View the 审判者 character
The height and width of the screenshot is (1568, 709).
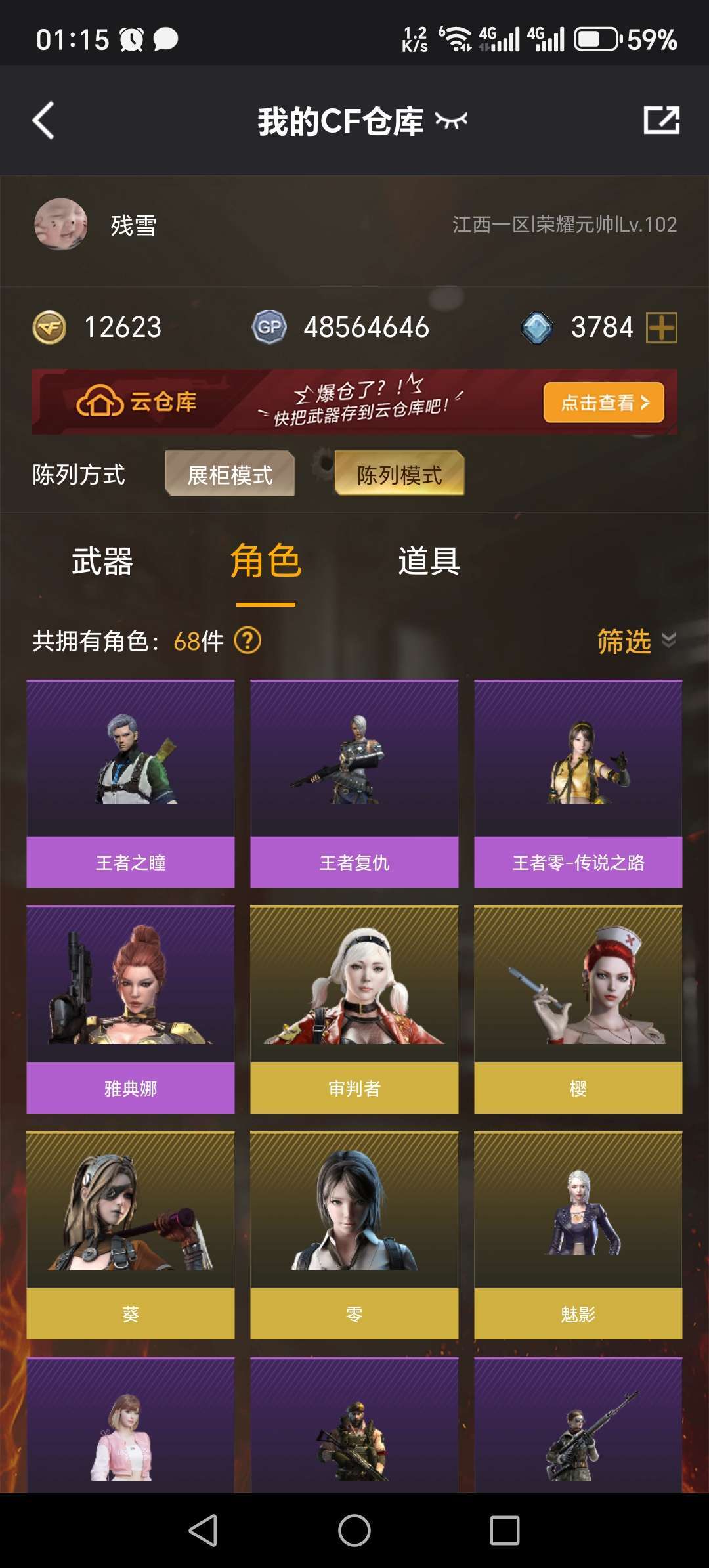click(354, 1010)
